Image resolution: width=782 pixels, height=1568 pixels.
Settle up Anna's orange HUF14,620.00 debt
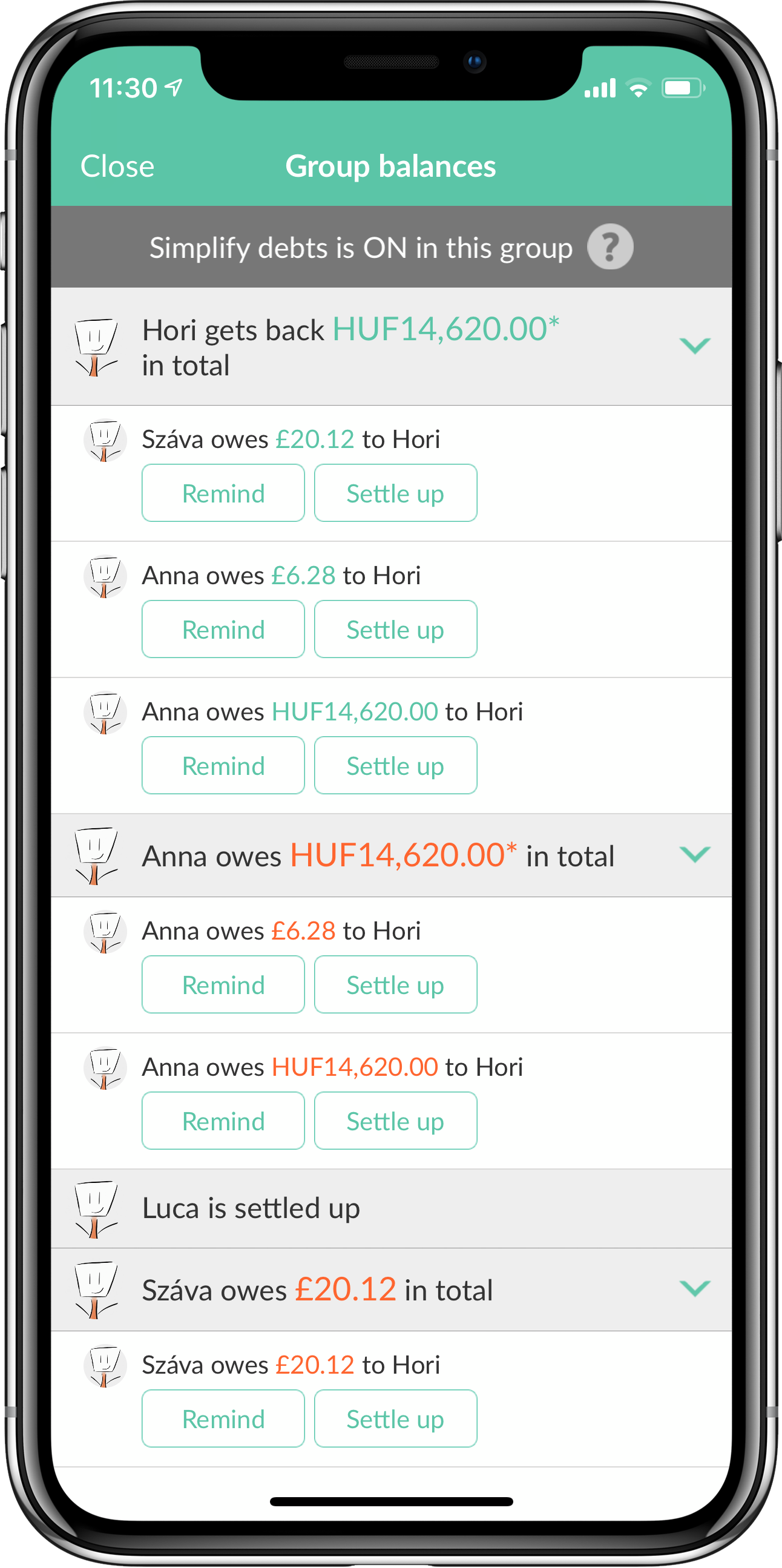(395, 1121)
